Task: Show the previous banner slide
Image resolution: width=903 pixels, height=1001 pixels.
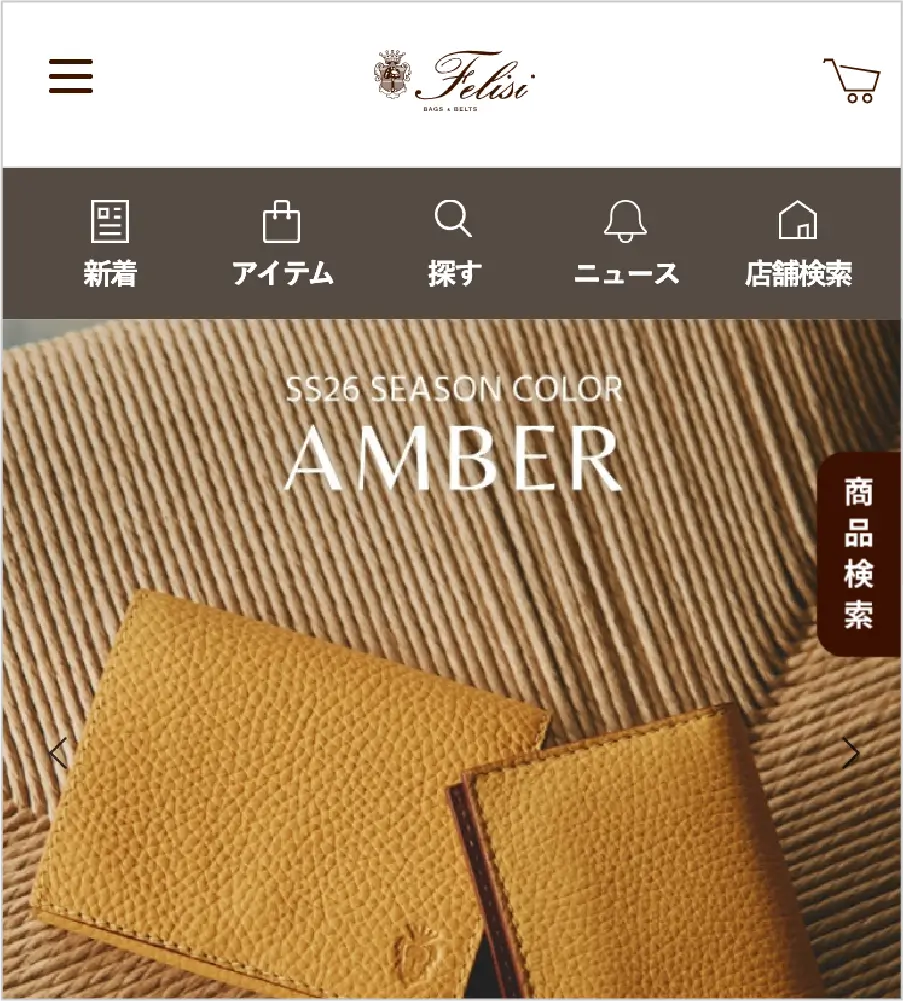Action: (58, 753)
